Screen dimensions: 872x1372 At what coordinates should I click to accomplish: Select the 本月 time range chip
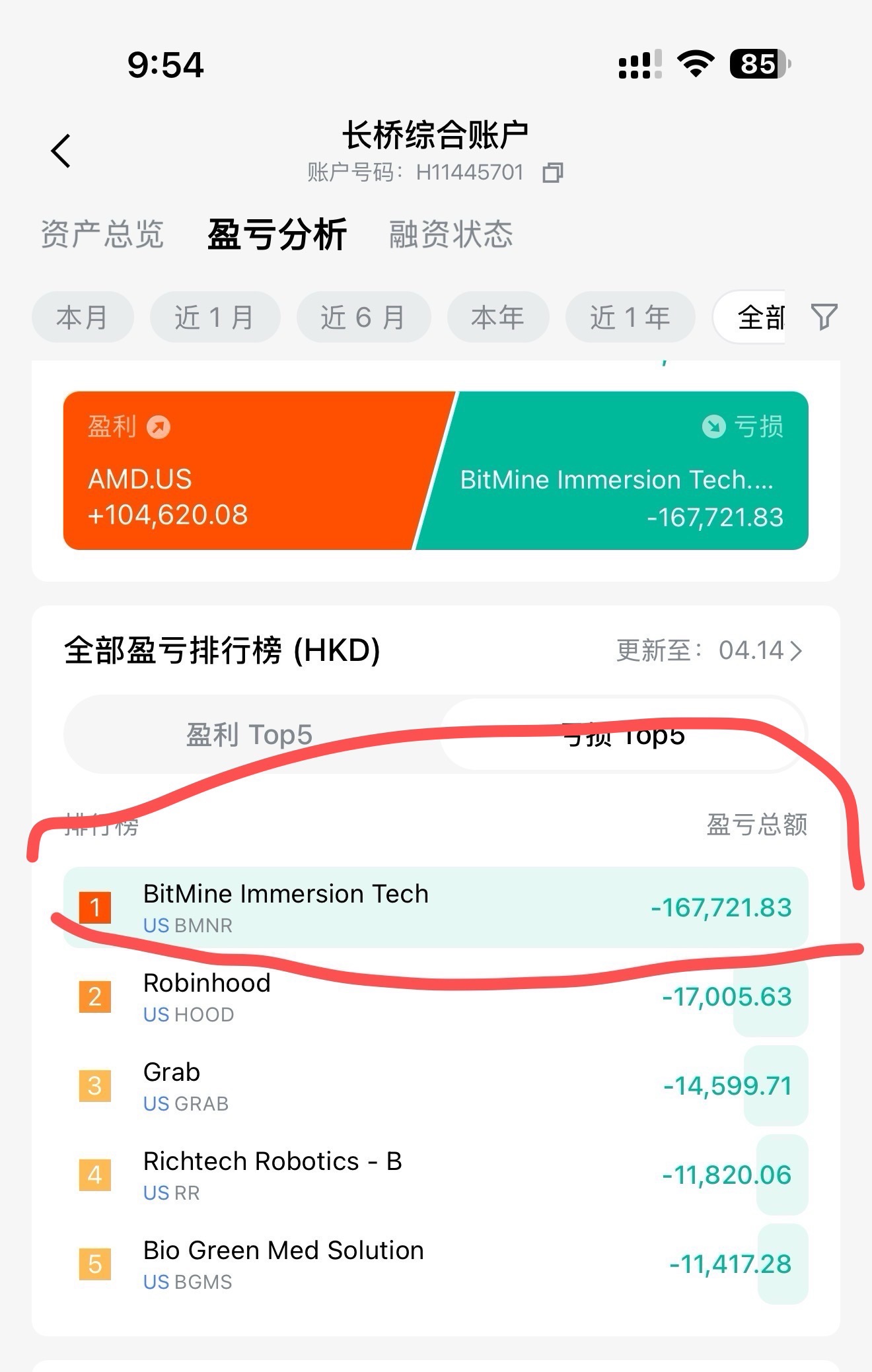click(83, 318)
